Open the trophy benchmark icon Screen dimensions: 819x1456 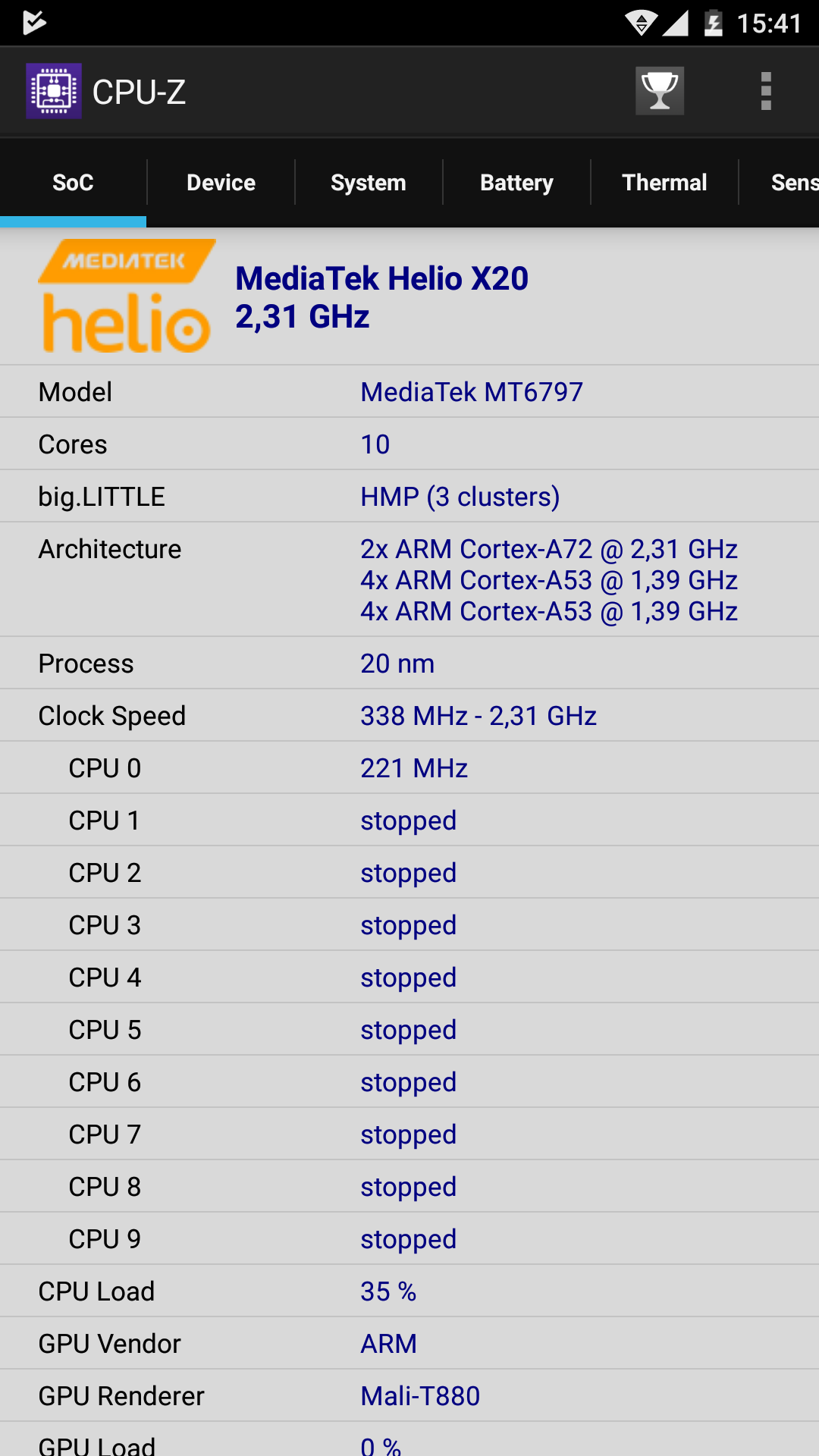coord(659,91)
